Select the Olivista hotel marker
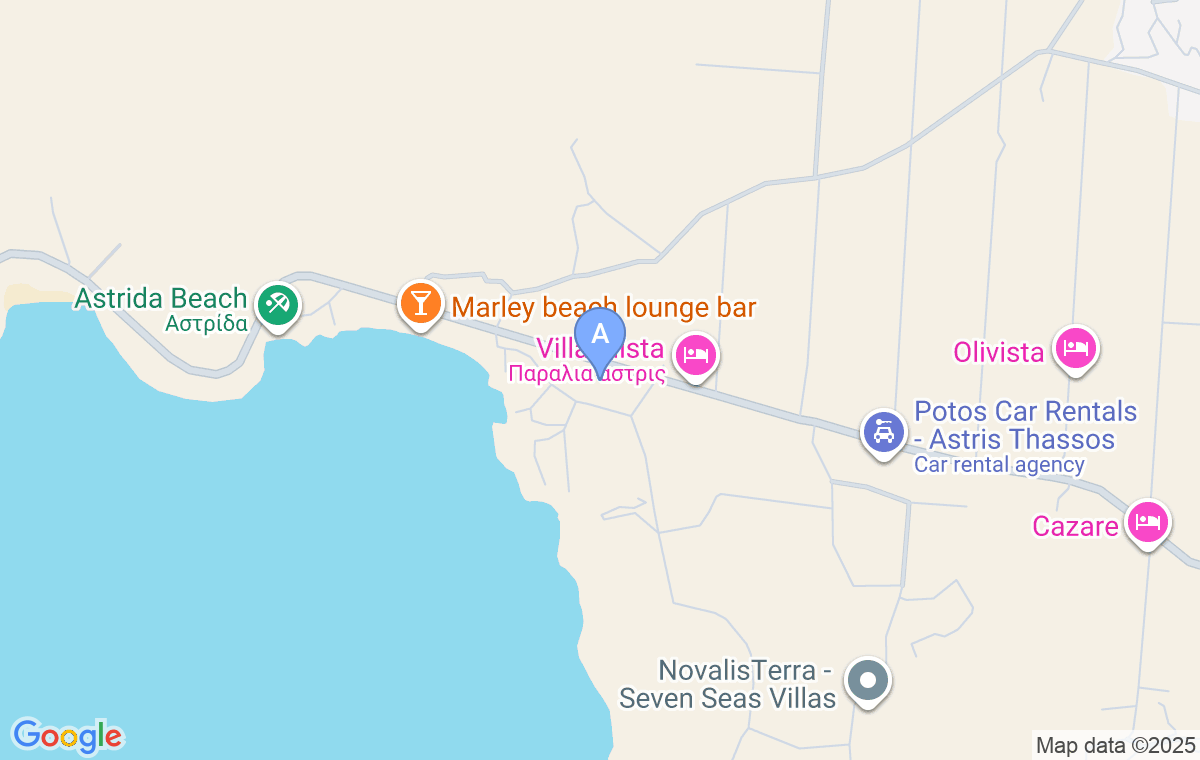1200x760 pixels. coord(1075,349)
